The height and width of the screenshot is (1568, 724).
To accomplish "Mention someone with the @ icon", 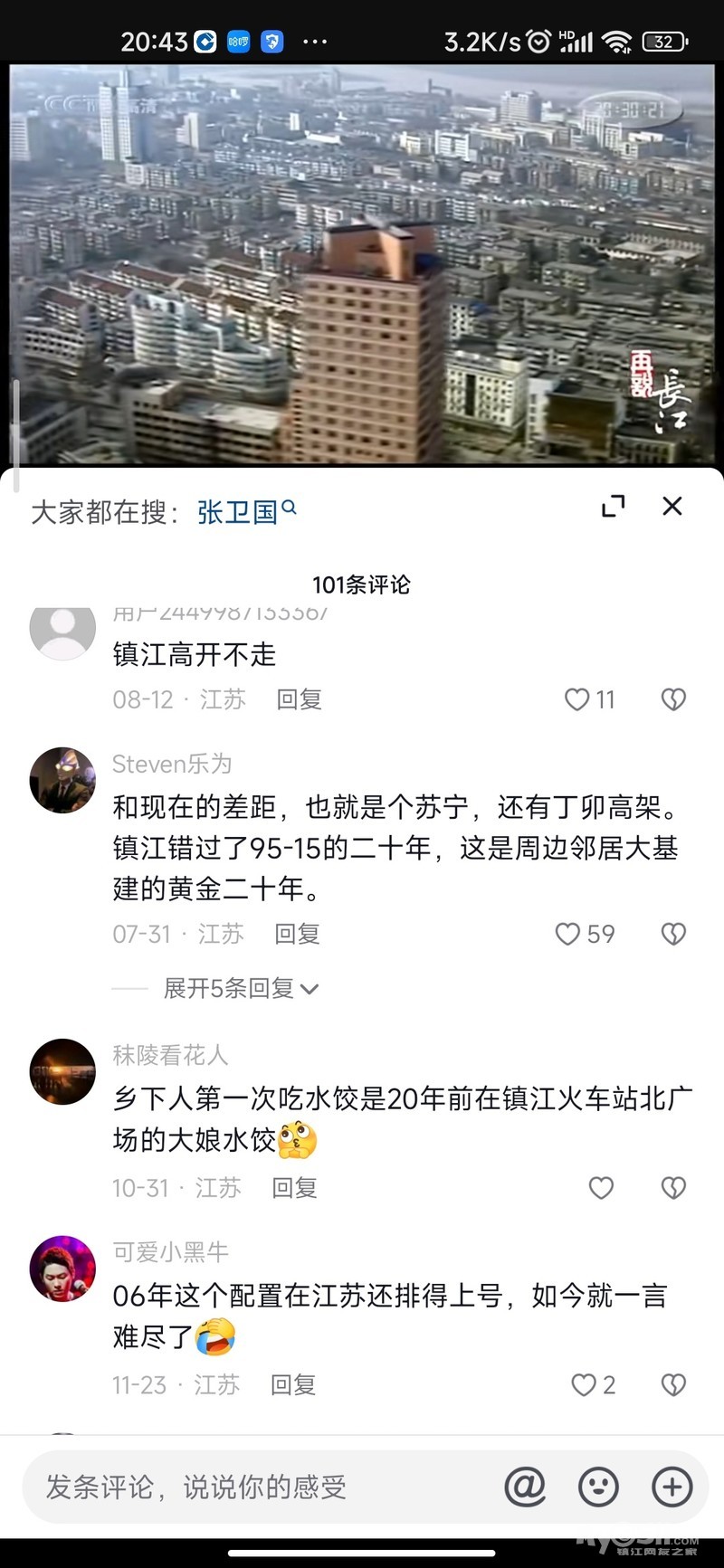I will click(525, 1487).
